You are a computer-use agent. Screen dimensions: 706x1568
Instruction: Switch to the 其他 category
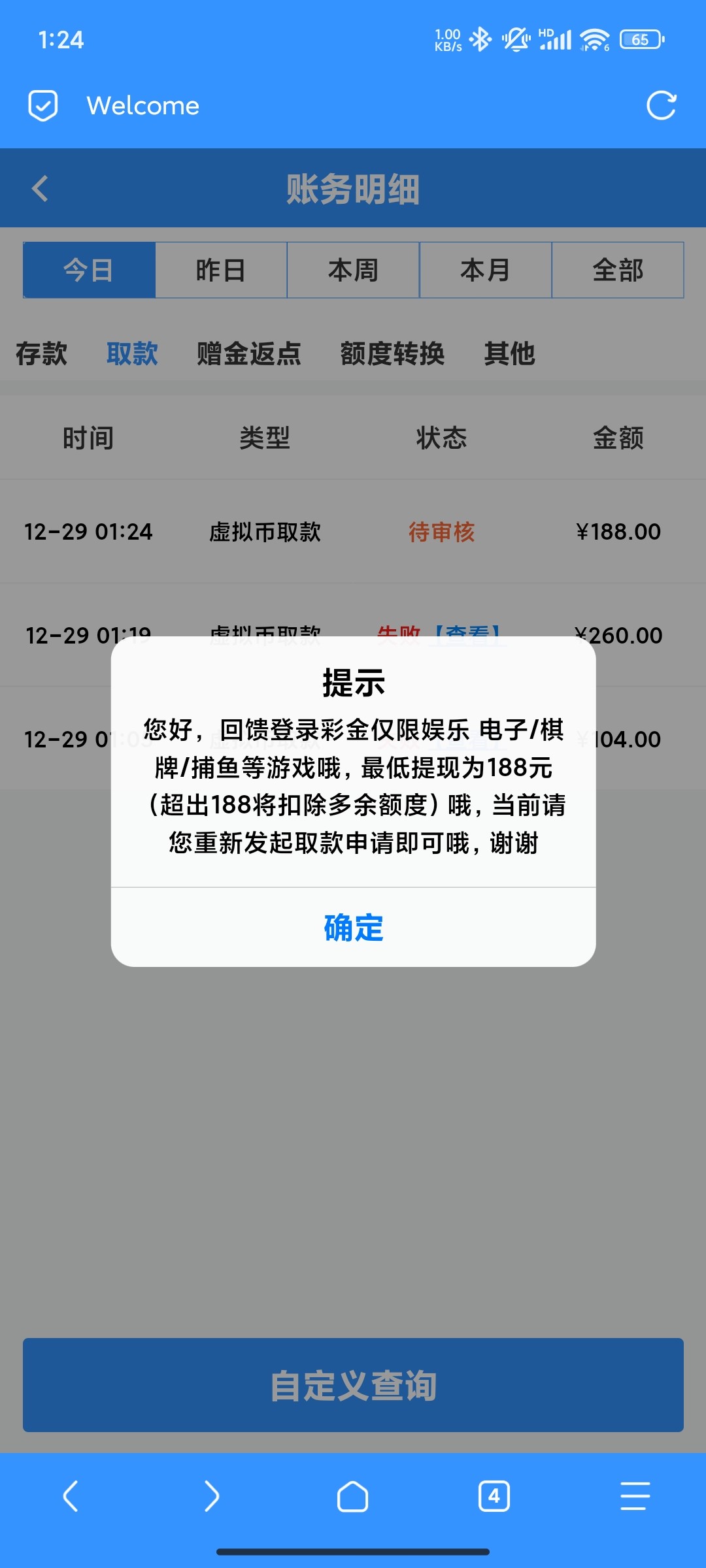509,353
